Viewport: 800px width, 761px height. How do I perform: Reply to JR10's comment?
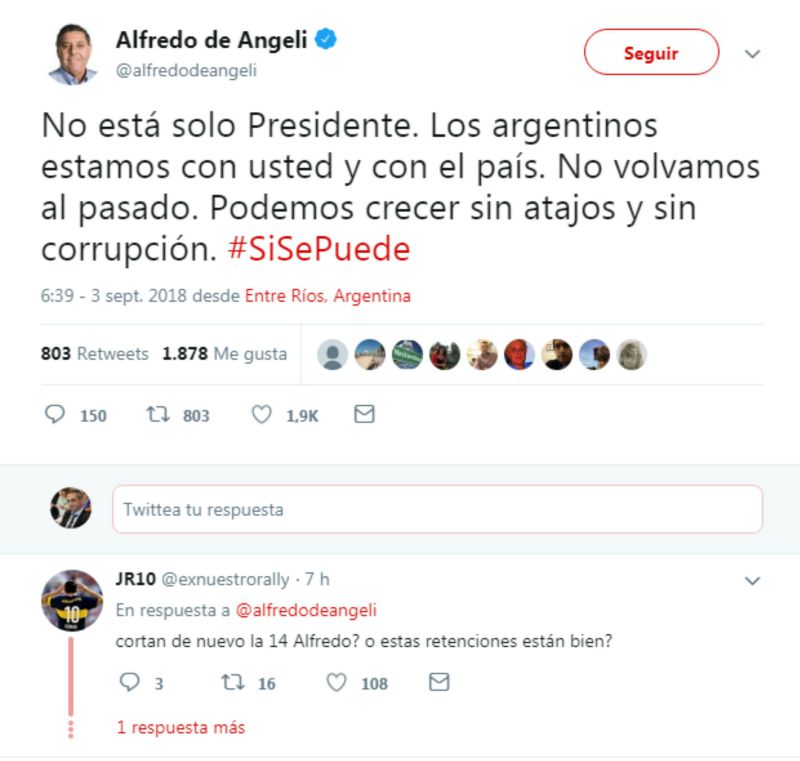click(130, 683)
